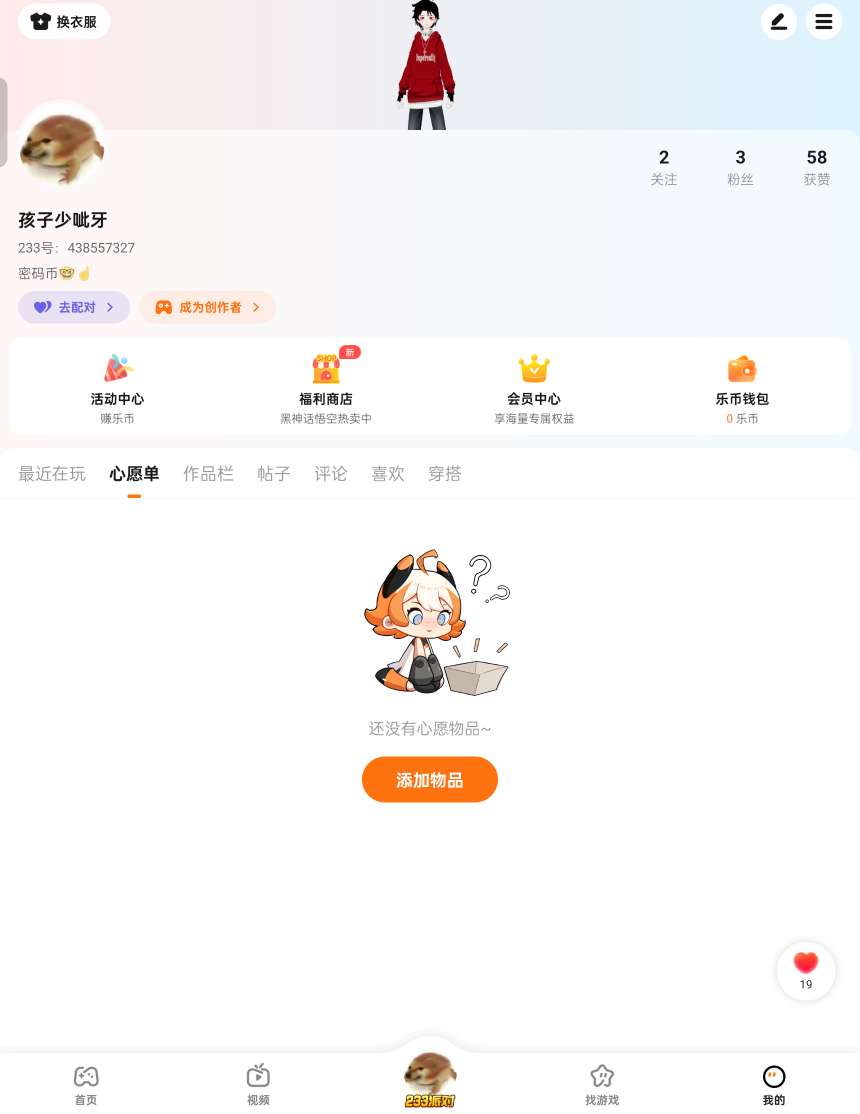Open the edit profile pencil icon

(x=779, y=21)
